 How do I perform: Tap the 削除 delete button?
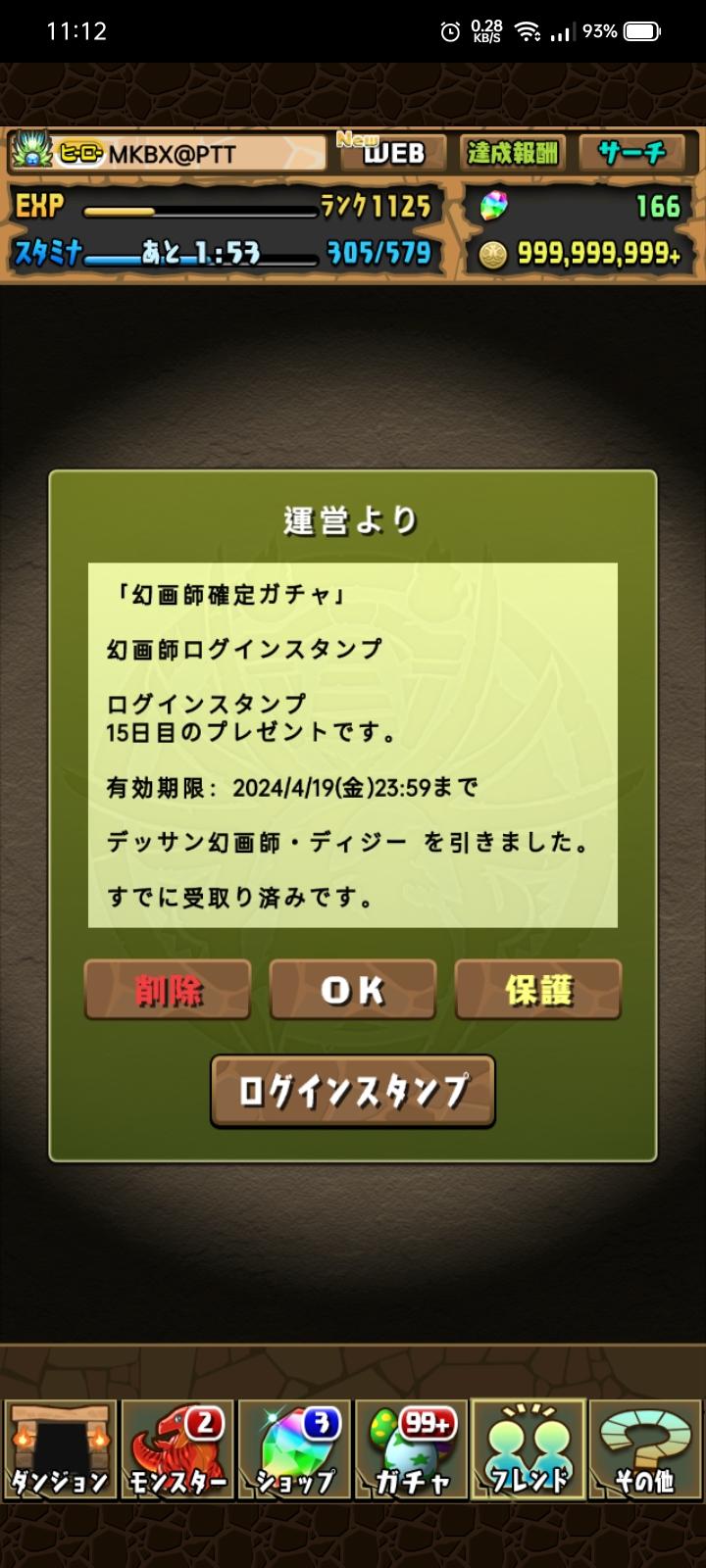(x=168, y=990)
